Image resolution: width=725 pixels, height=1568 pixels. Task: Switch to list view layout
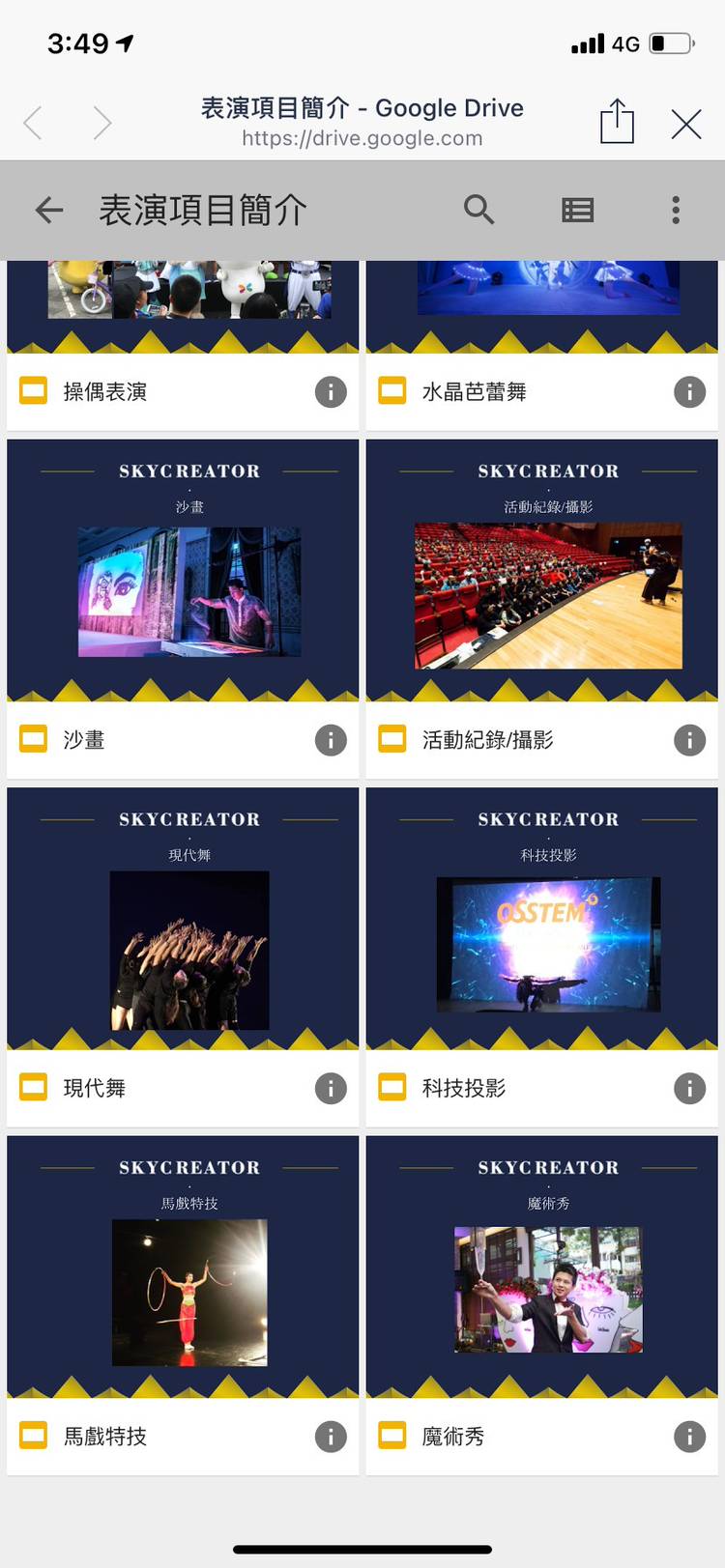pyautogui.click(x=577, y=210)
